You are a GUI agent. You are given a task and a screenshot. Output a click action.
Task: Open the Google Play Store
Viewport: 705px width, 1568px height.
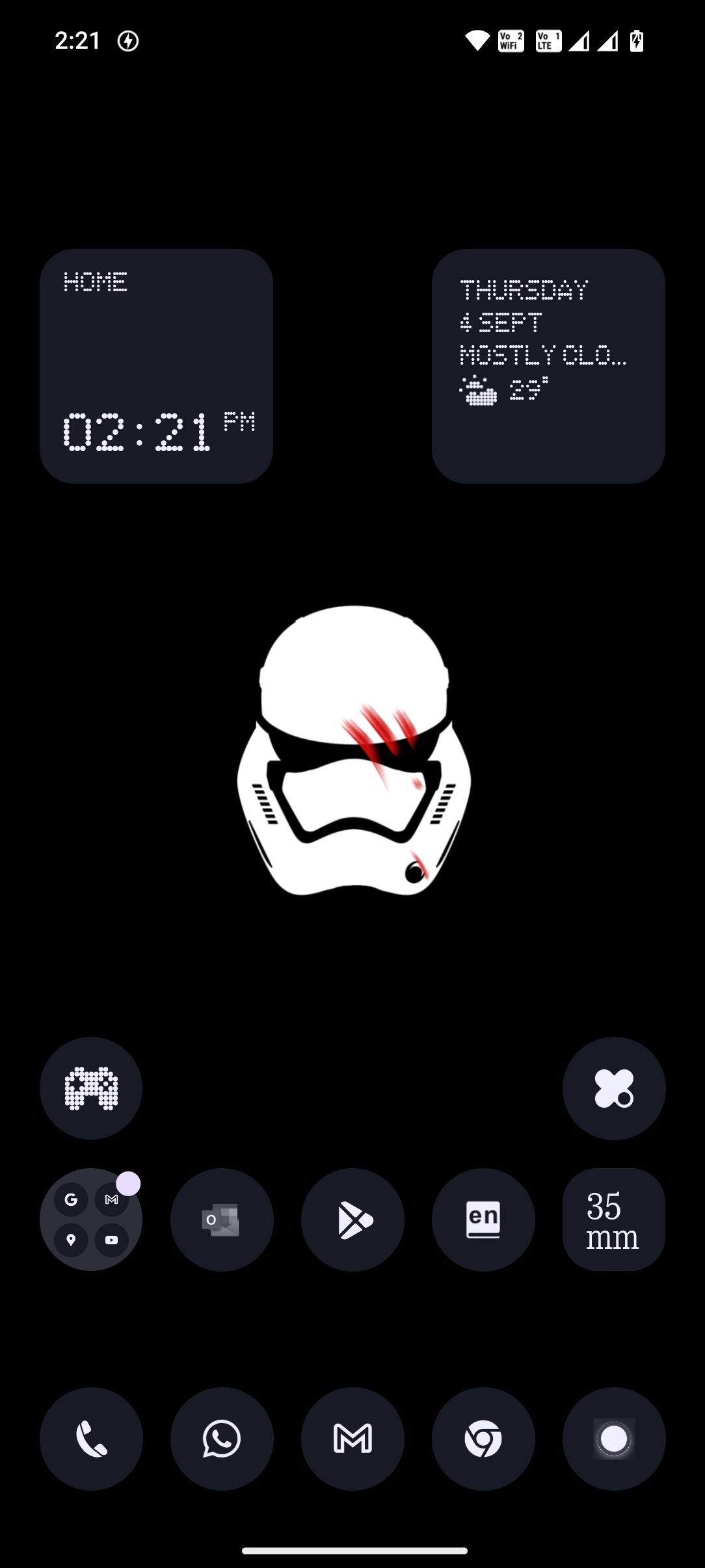coord(352,1220)
